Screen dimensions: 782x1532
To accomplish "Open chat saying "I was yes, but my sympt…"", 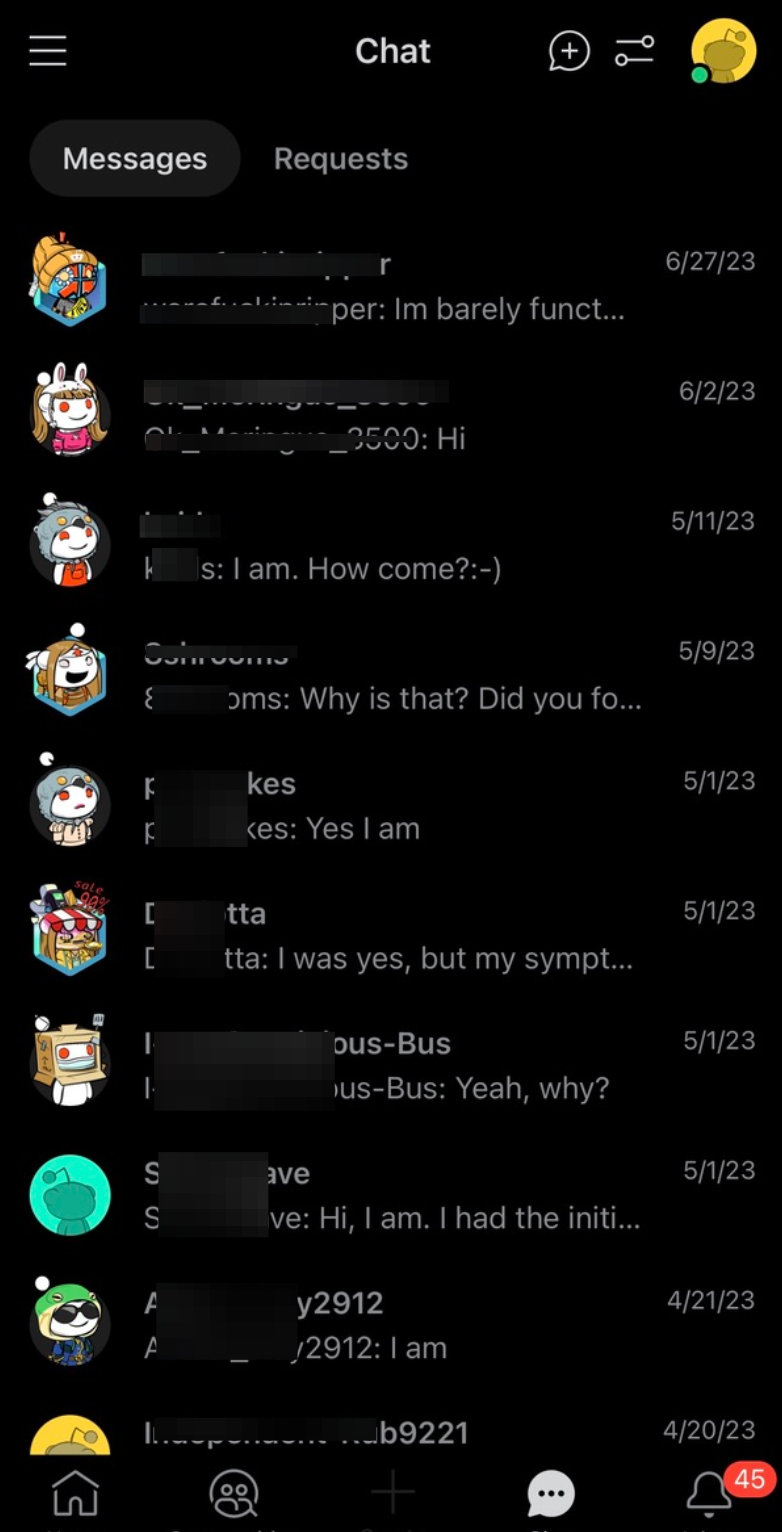I will (x=390, y=936).
